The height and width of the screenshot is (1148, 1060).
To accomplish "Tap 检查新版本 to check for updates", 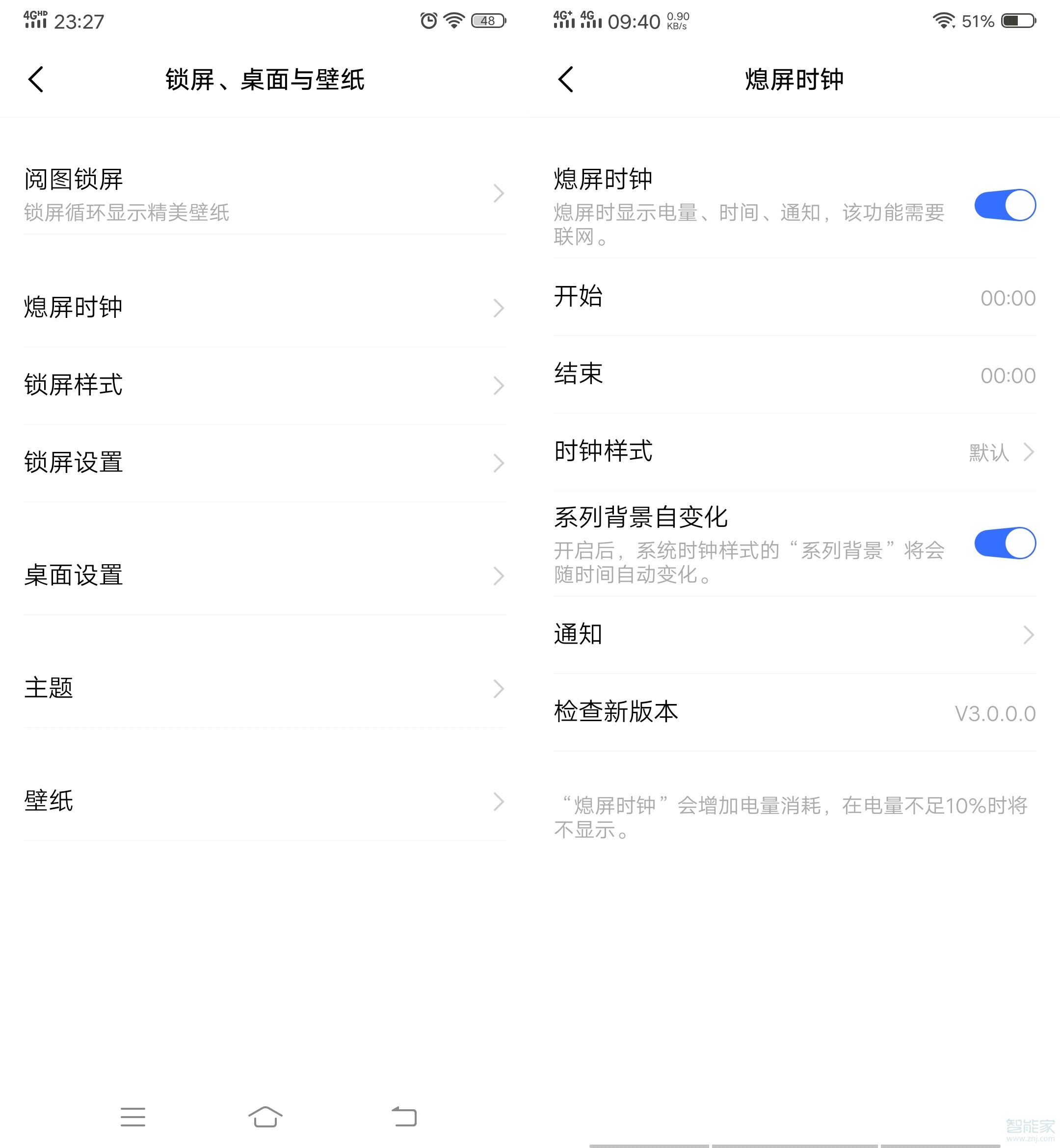I will pyautogui.click(x=794, y=713).
